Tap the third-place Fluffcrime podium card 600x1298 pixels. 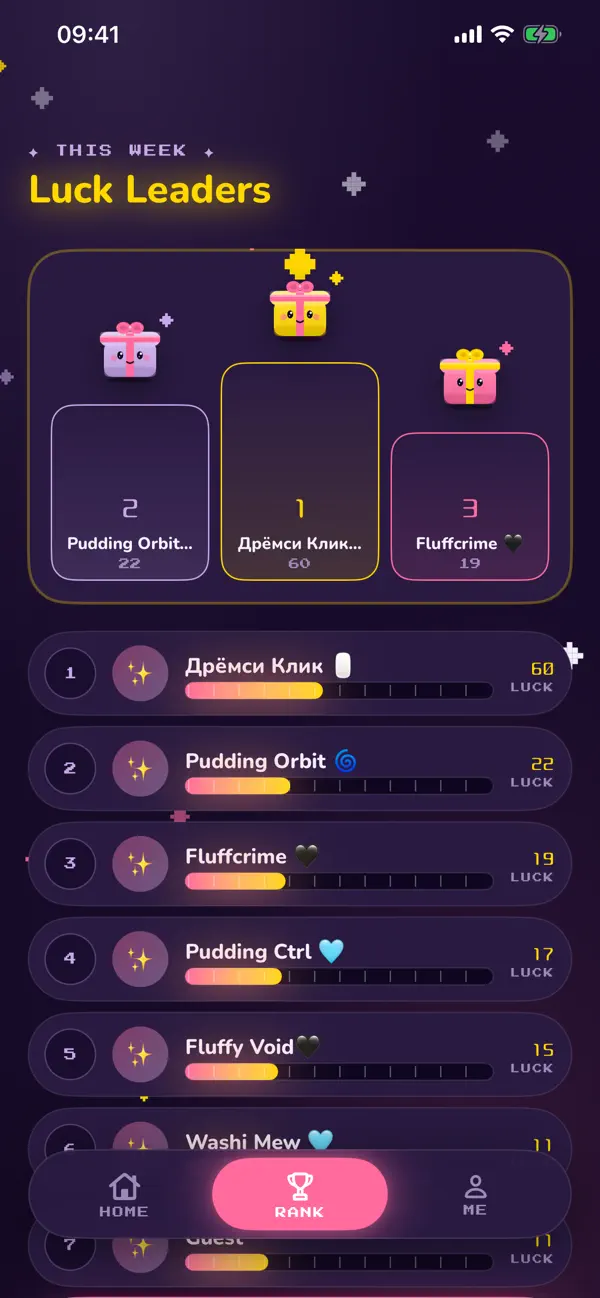coord(470,506)
